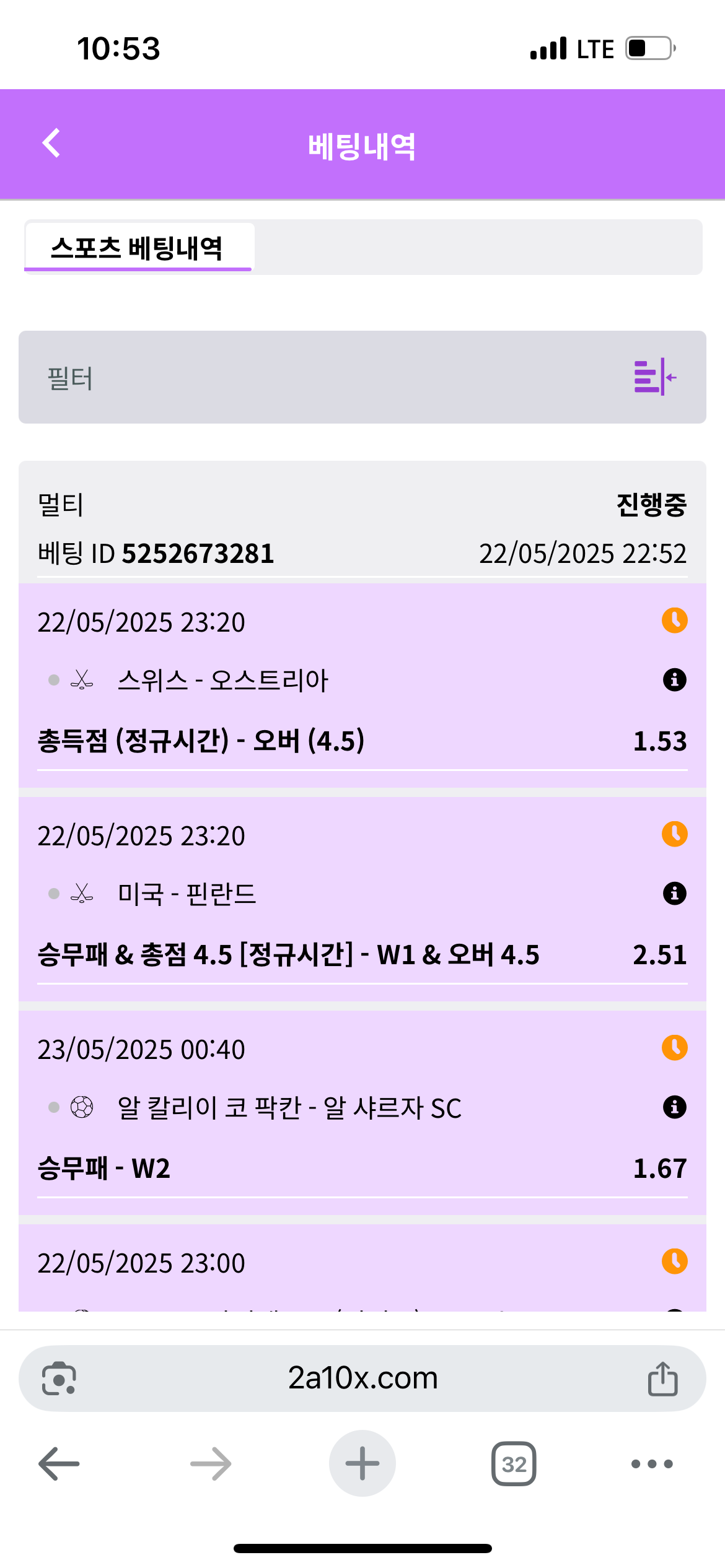Open the camera search in address bar
Screen dimensions: 725x1568
click(59, 1379)
